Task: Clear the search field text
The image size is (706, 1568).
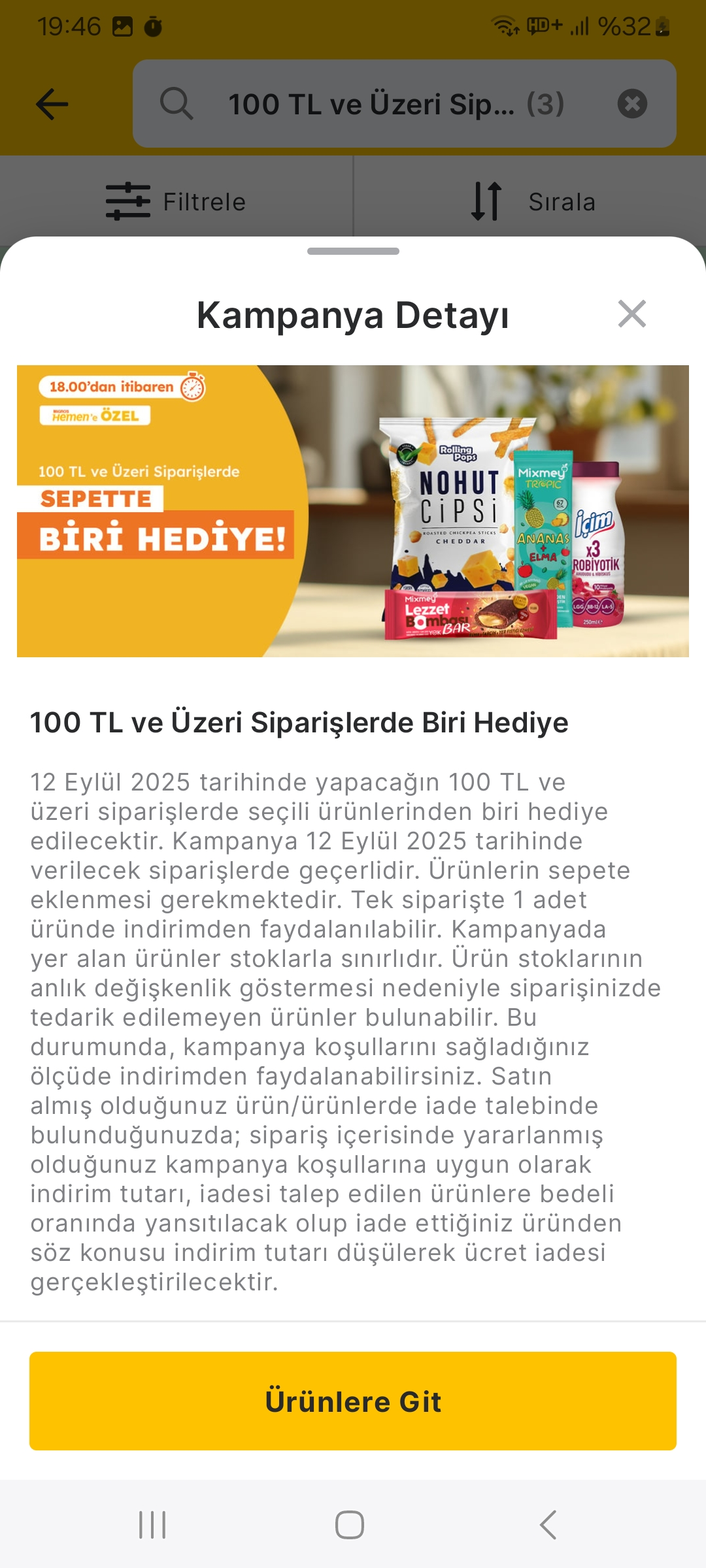Action: 631,104
